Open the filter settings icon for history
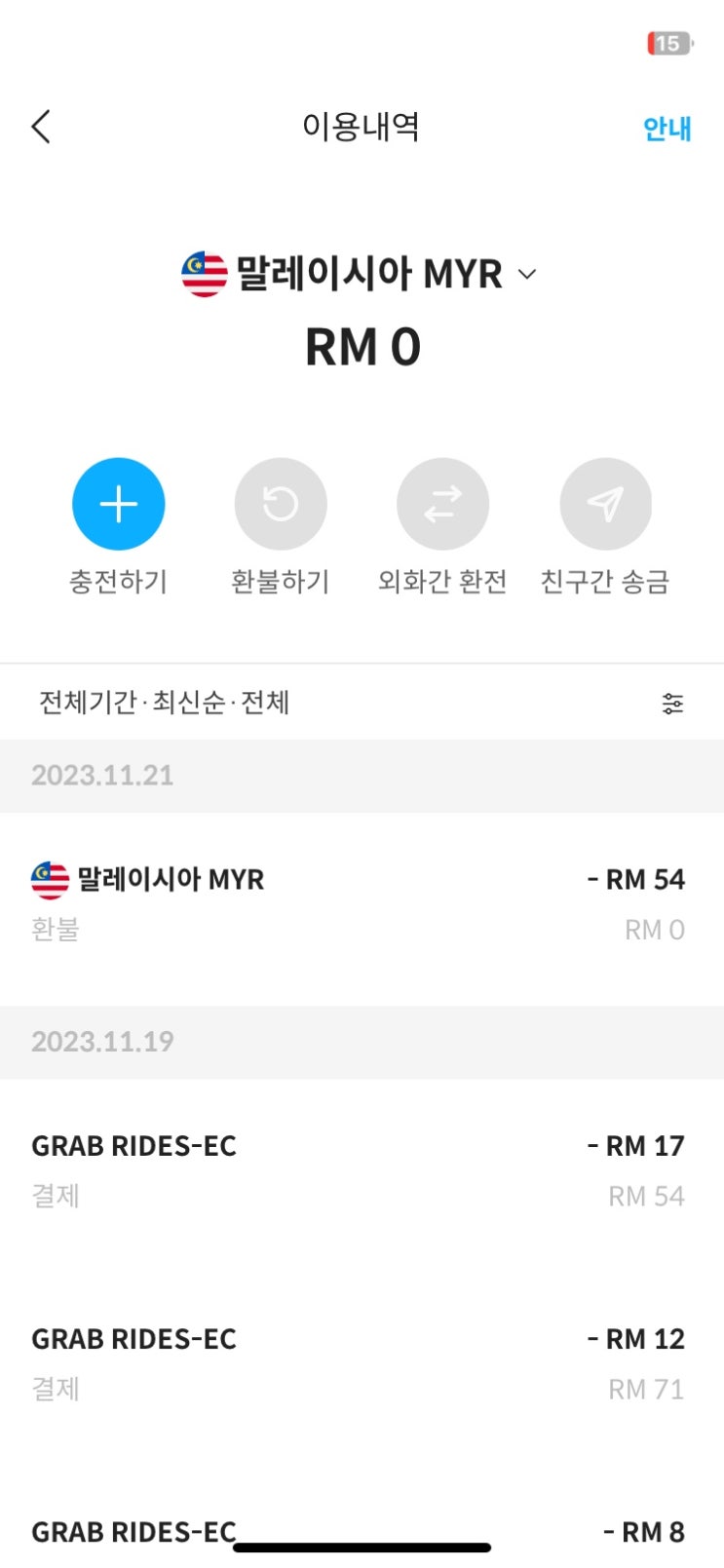This screenshot has width=724, height=1568. [x=672, y=703]
